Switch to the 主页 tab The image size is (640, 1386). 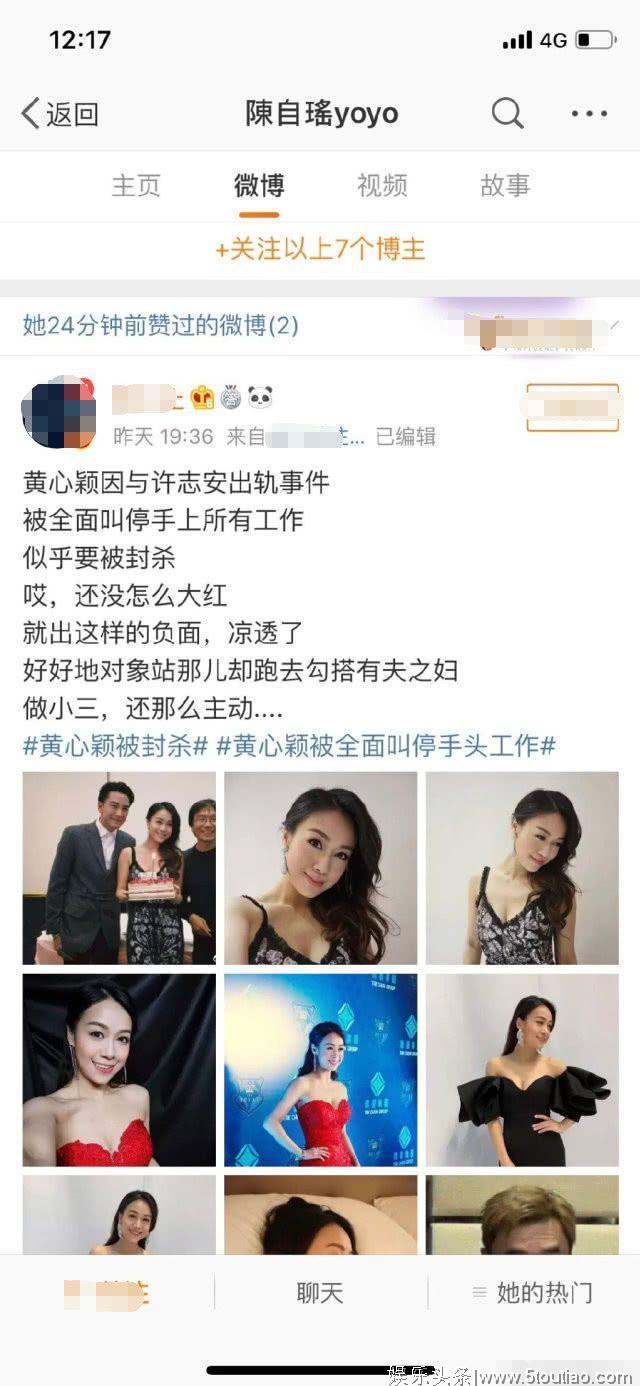(136, 185)
